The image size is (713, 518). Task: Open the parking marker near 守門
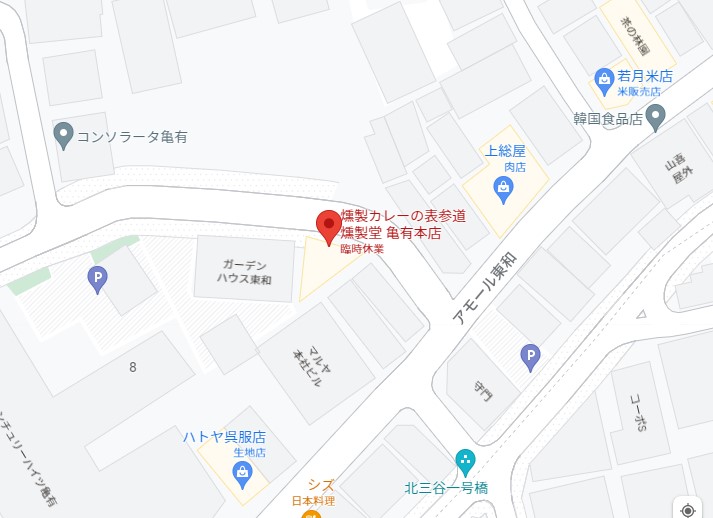point(531,355)
